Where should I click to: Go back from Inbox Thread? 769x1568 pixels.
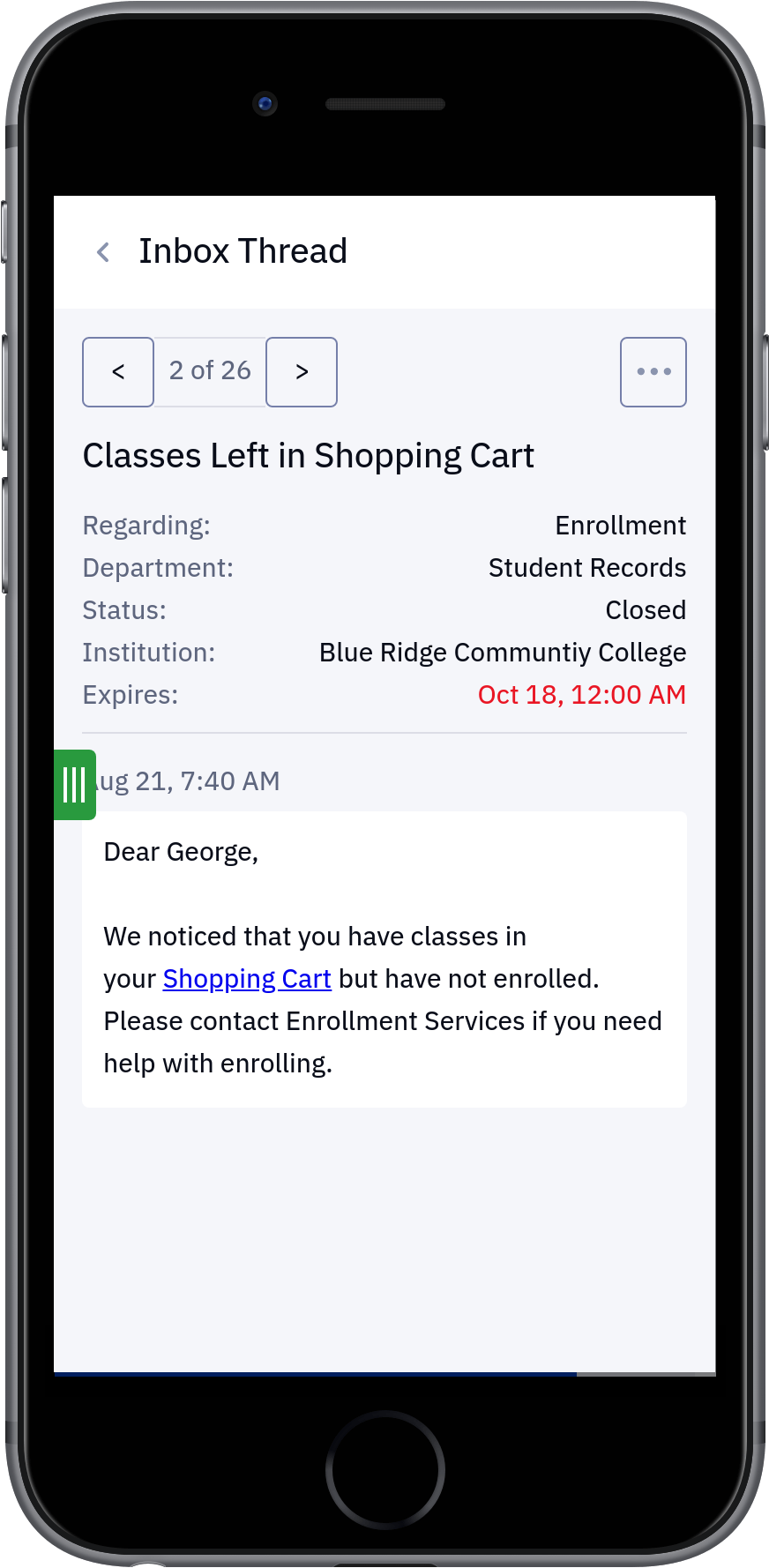103,252
